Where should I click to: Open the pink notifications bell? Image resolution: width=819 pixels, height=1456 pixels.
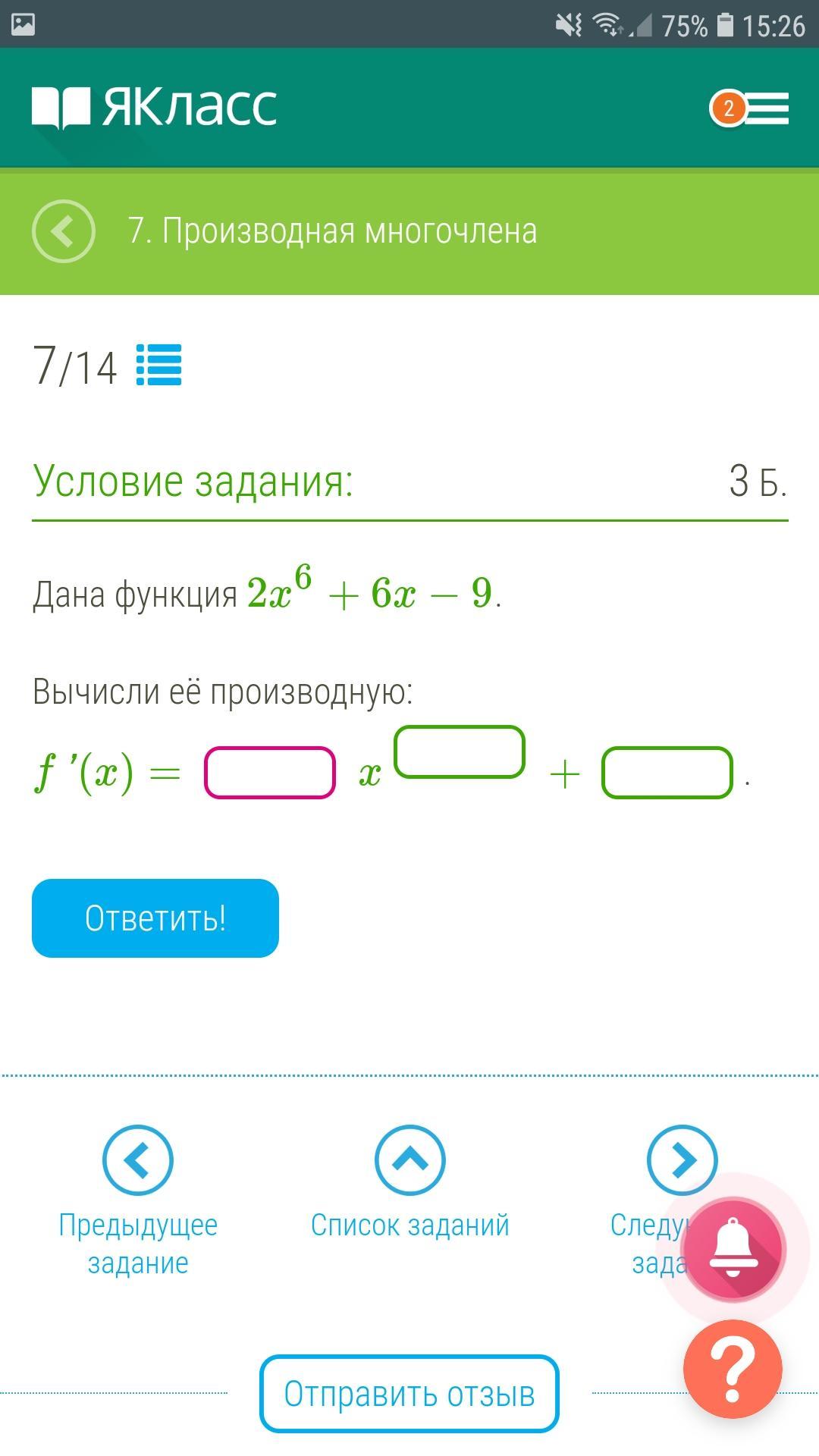click(733, 1248)
